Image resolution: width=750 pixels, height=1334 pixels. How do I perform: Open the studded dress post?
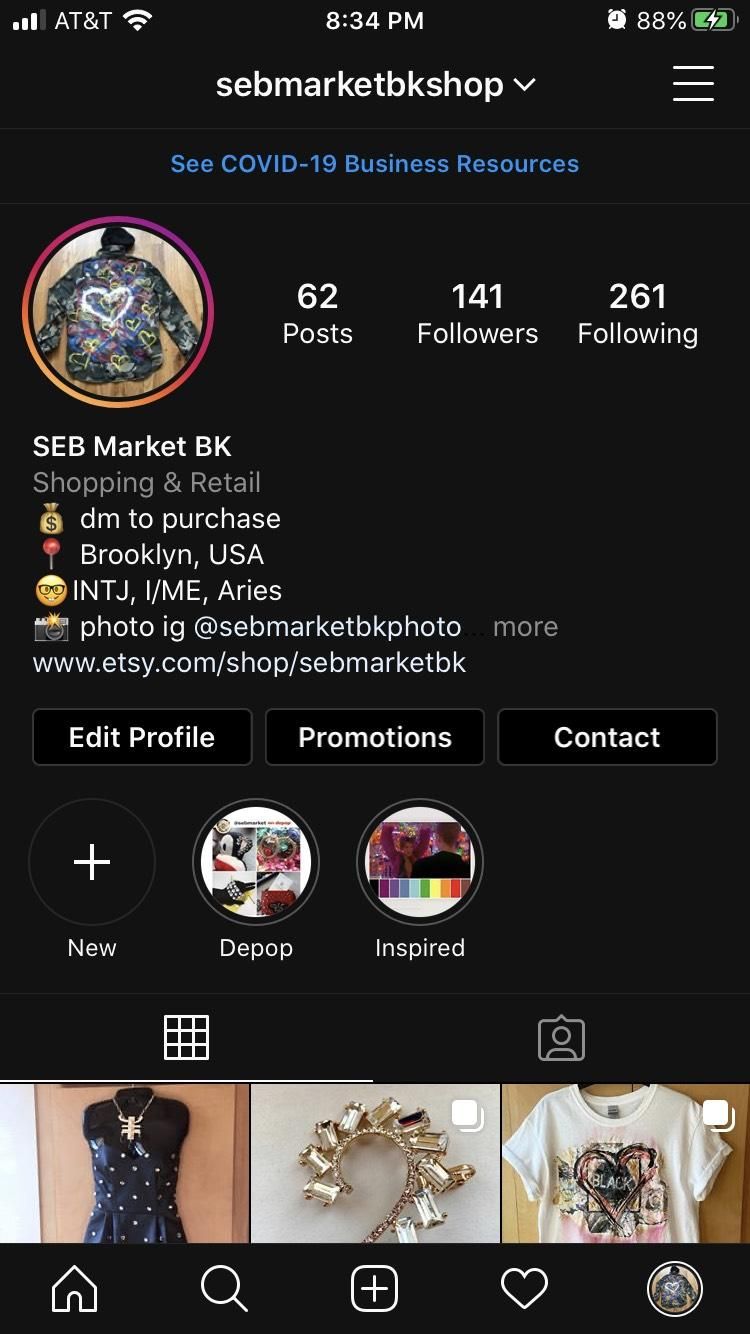(124, 1163)
